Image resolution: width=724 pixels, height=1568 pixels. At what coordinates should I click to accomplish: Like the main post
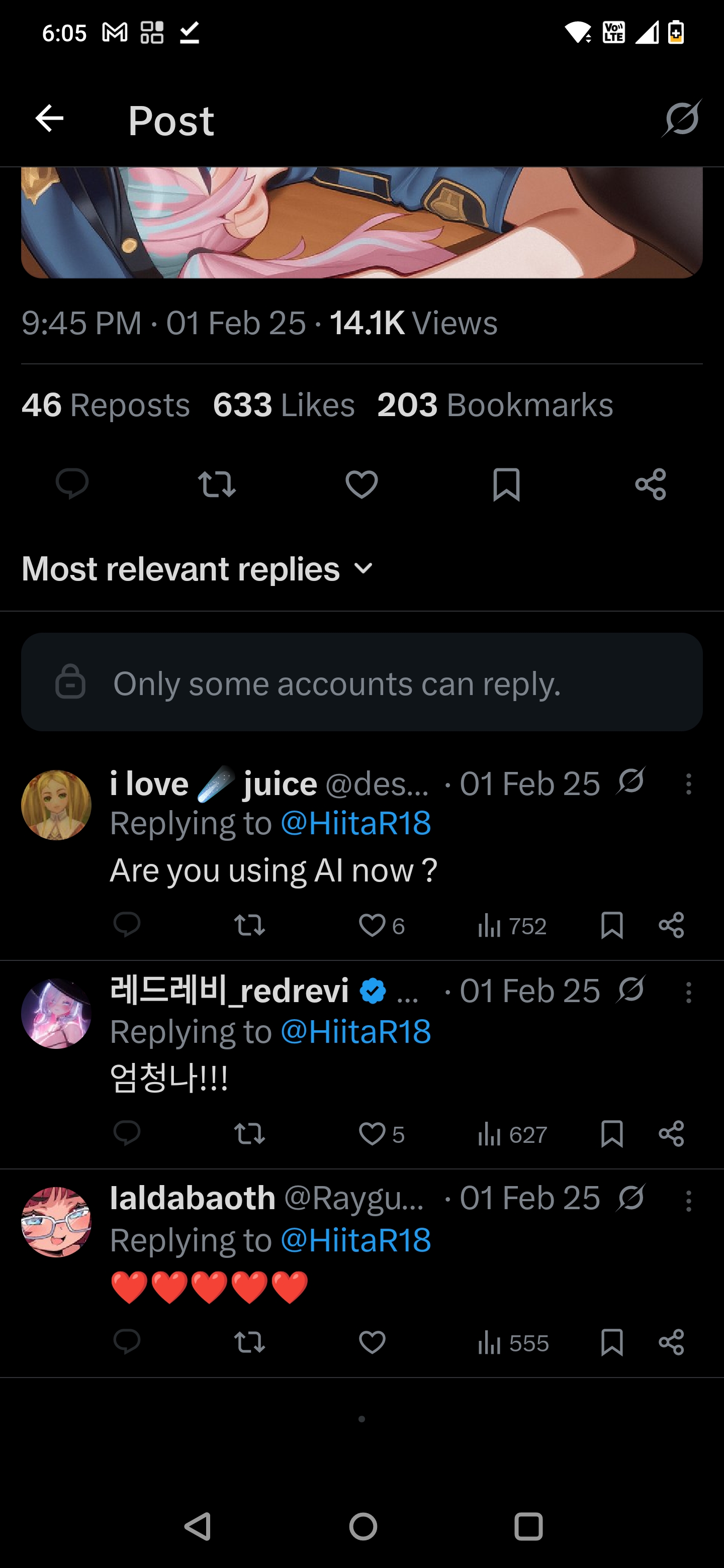pos(361,484)
